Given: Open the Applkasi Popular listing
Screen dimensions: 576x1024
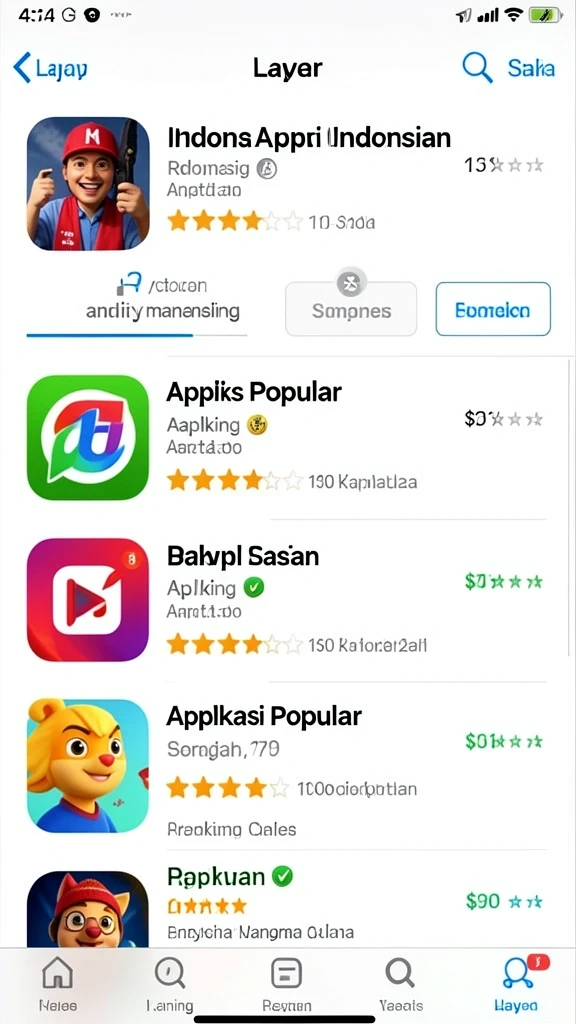Looking at the screenshot, I should click(x=287, y=765).
